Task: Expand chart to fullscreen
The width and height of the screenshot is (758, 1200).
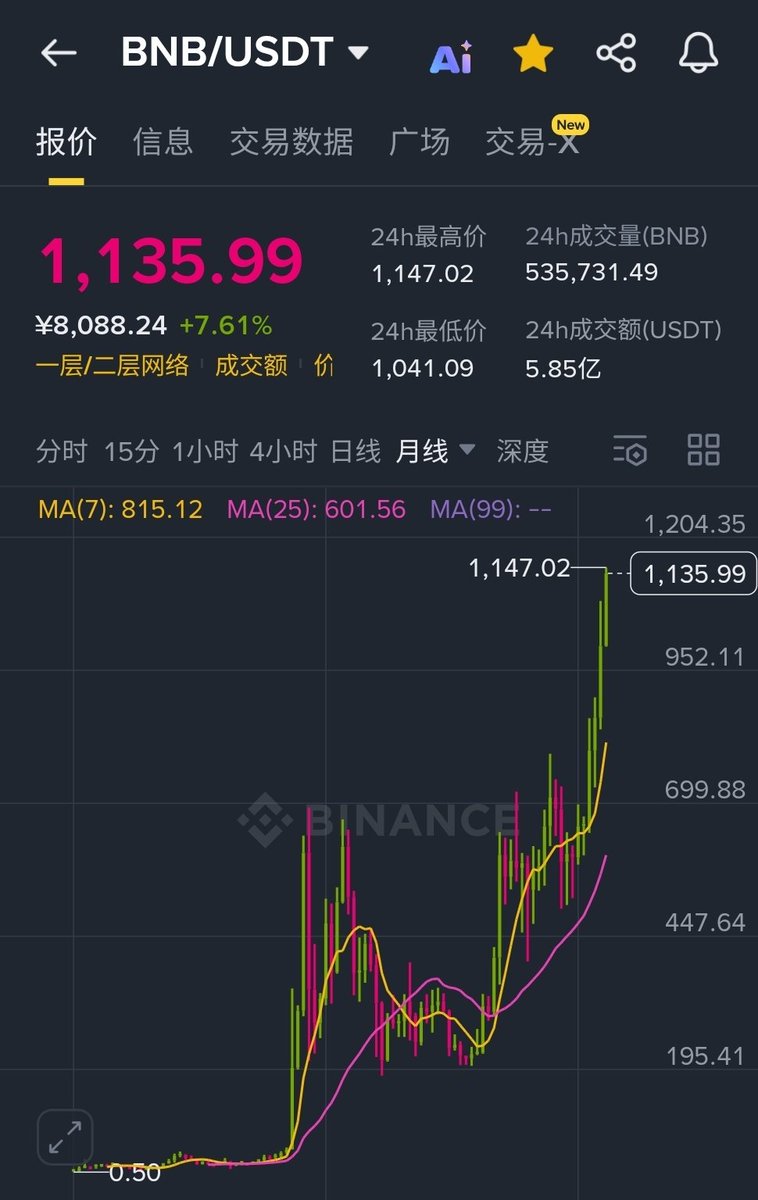Action: [x=65, y=1137]
